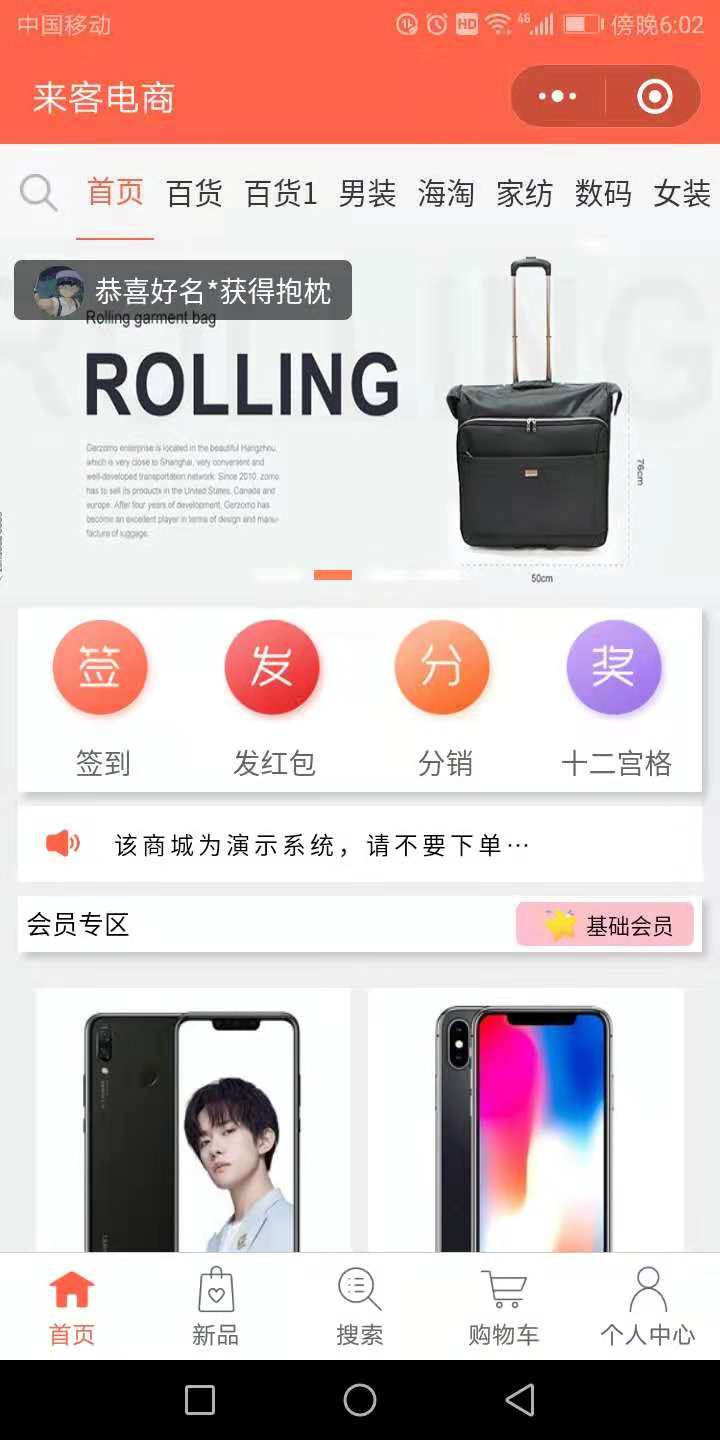Switch to the 百货1 category tab
720x1440 pixels.
click(x=281, y=193)
